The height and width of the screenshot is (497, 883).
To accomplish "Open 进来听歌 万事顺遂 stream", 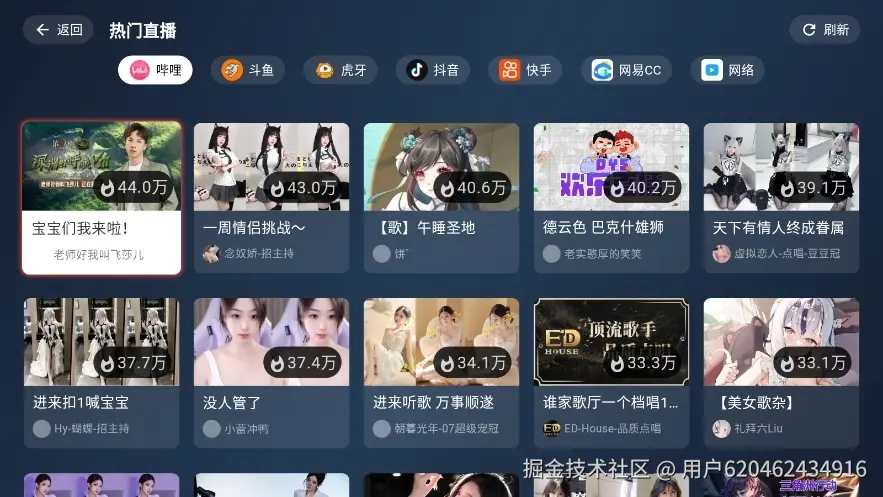I will [x=441, y=371].
